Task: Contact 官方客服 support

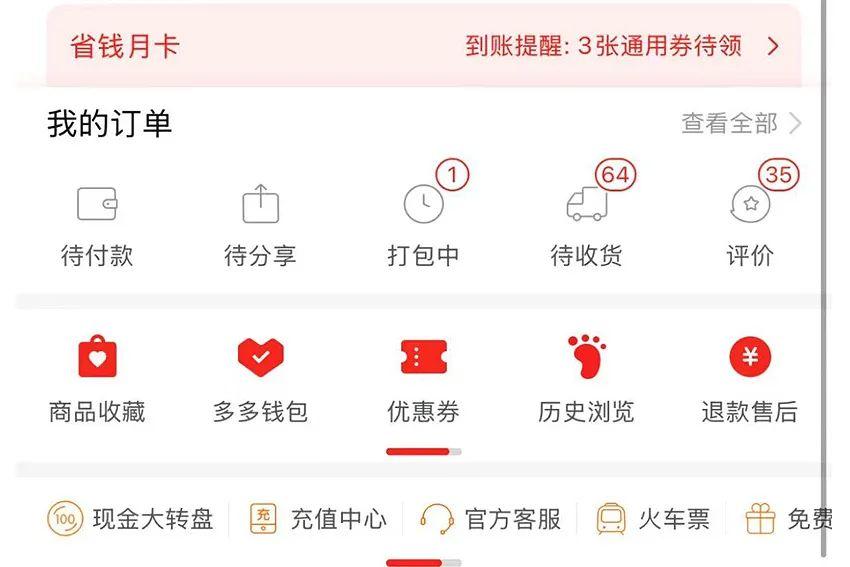Action: coord(491,519)
